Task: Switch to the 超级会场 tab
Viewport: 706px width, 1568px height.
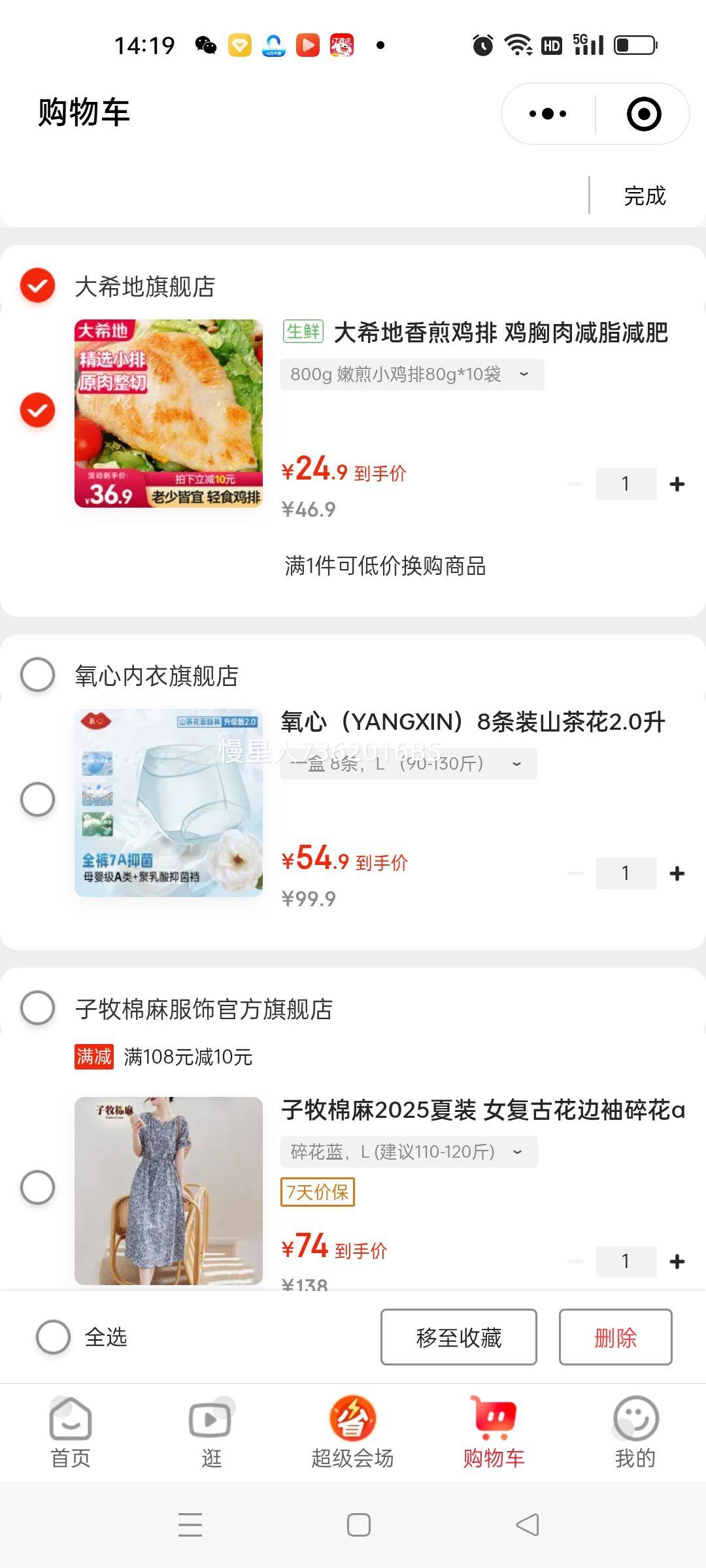Action: pyautogui.click(x=352, y=1432)
